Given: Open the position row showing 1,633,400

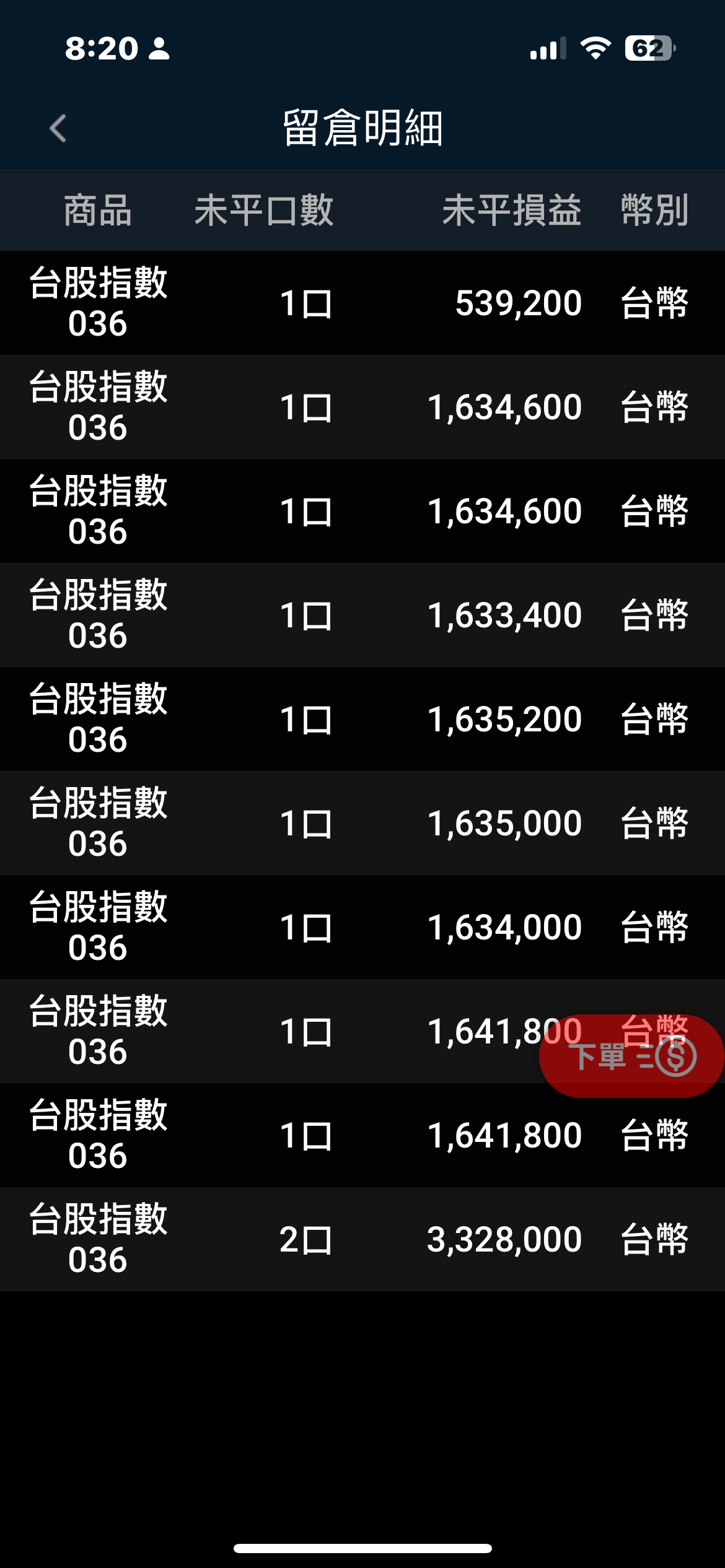Looking at the screenshot, I should 362,615.
